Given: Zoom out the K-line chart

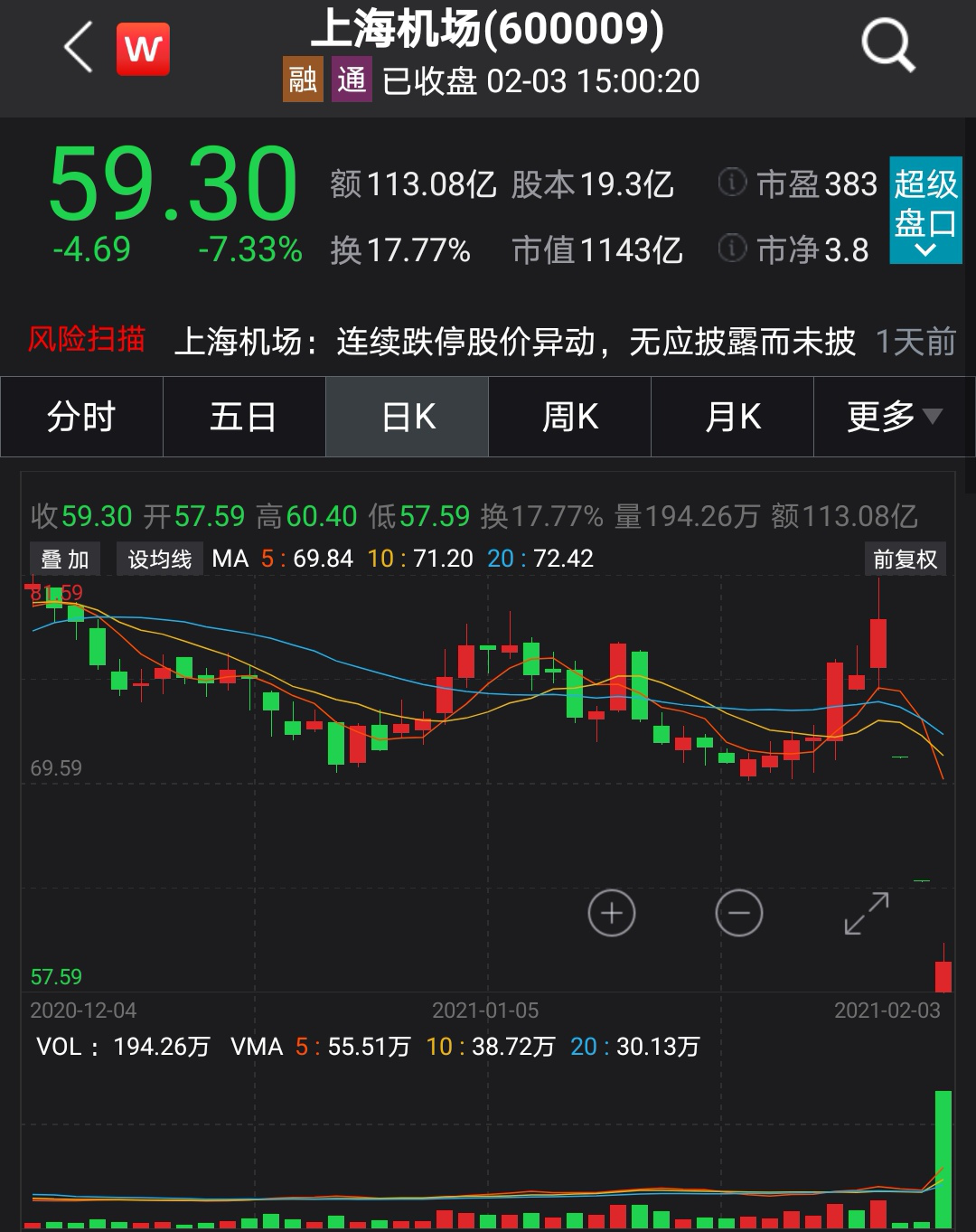Looking at the screenshot, I should pyautogui.click(x=739, y=913).
